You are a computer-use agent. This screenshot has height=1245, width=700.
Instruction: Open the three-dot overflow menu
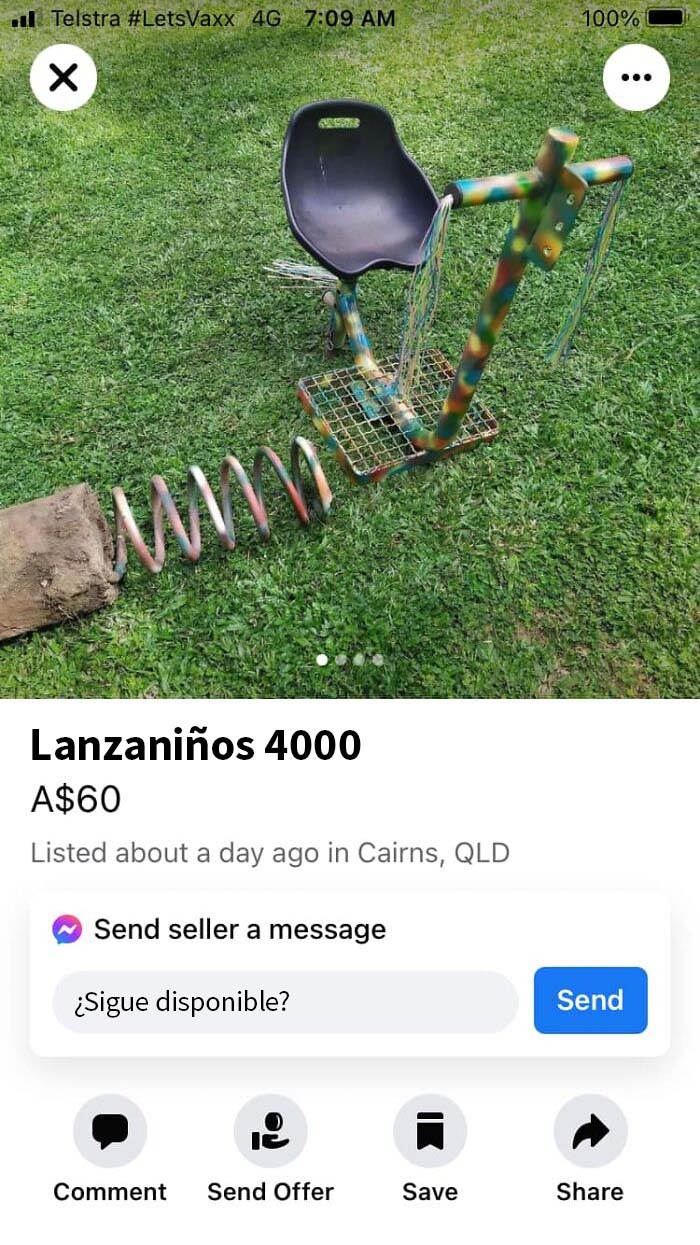636,77
